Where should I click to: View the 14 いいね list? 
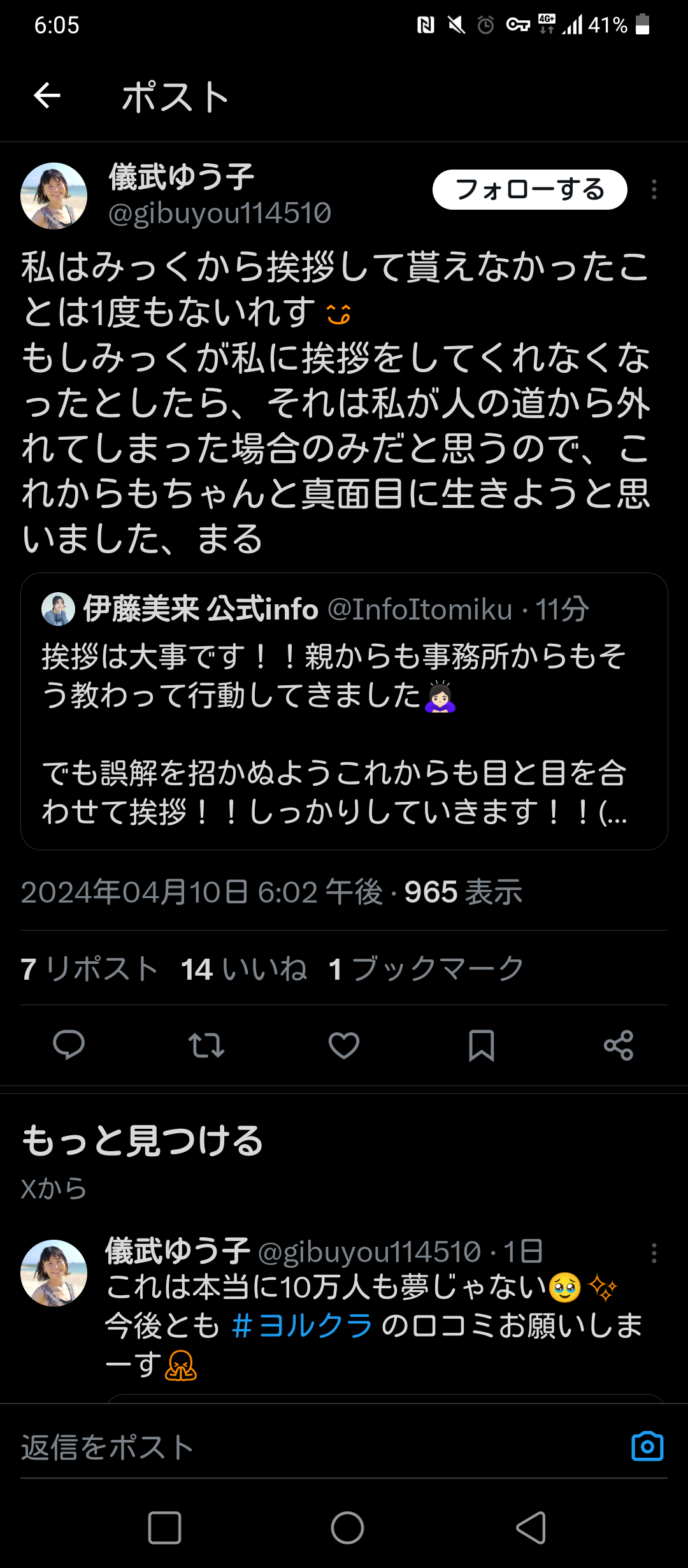coord(244,969)
